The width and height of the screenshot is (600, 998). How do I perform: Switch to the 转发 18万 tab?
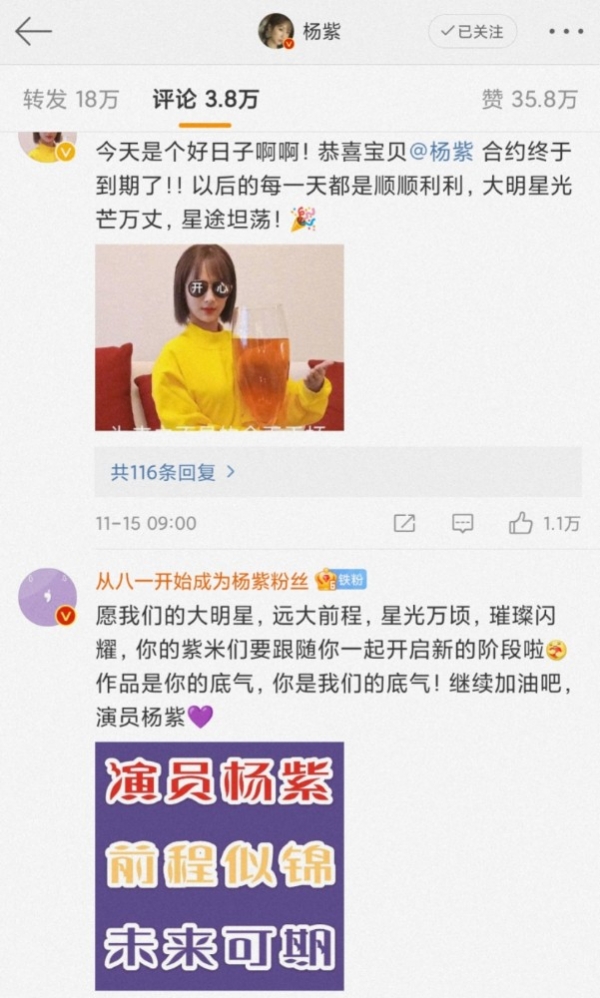(70, 98)
